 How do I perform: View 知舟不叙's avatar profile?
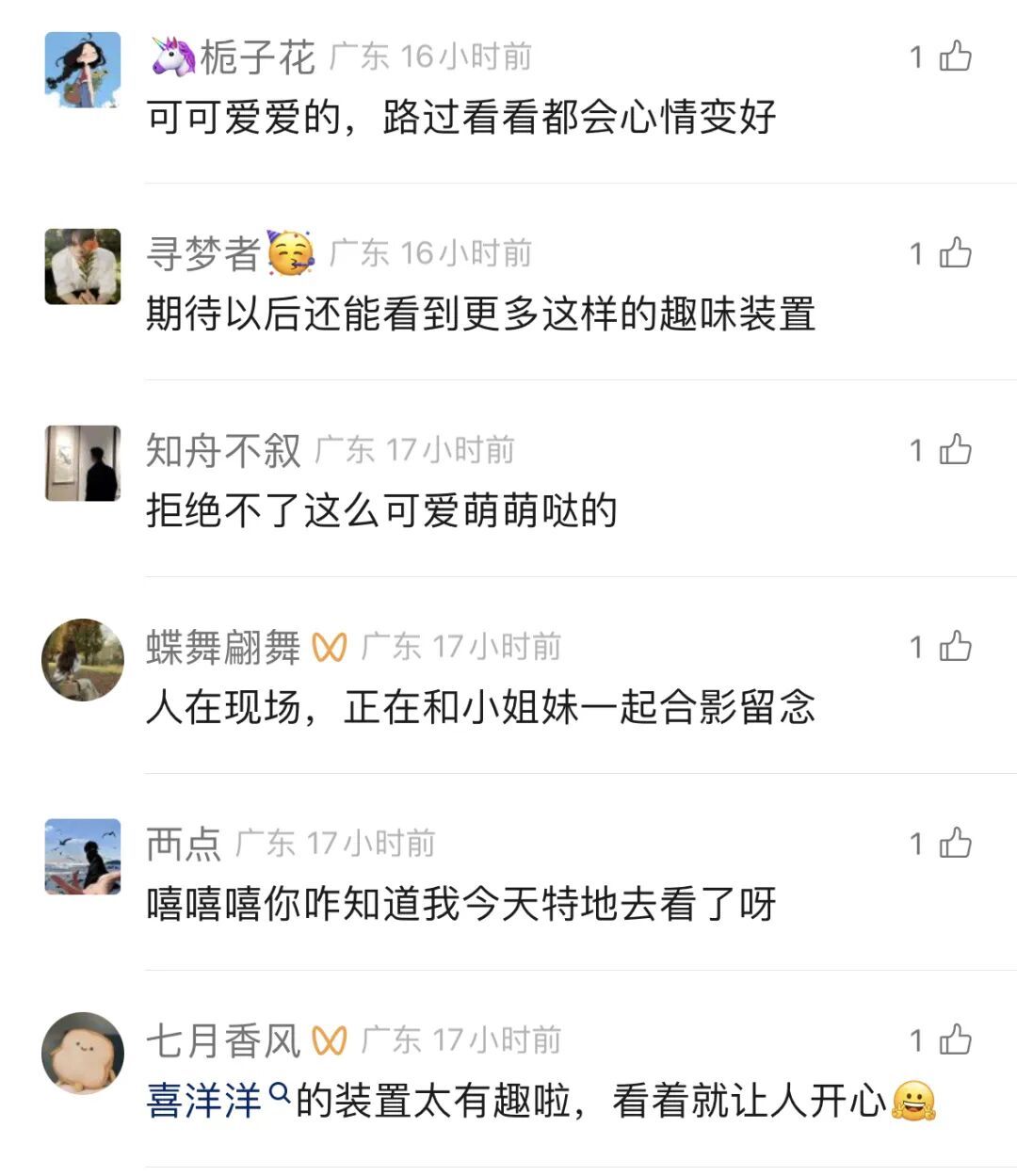[x=83, y=463]
